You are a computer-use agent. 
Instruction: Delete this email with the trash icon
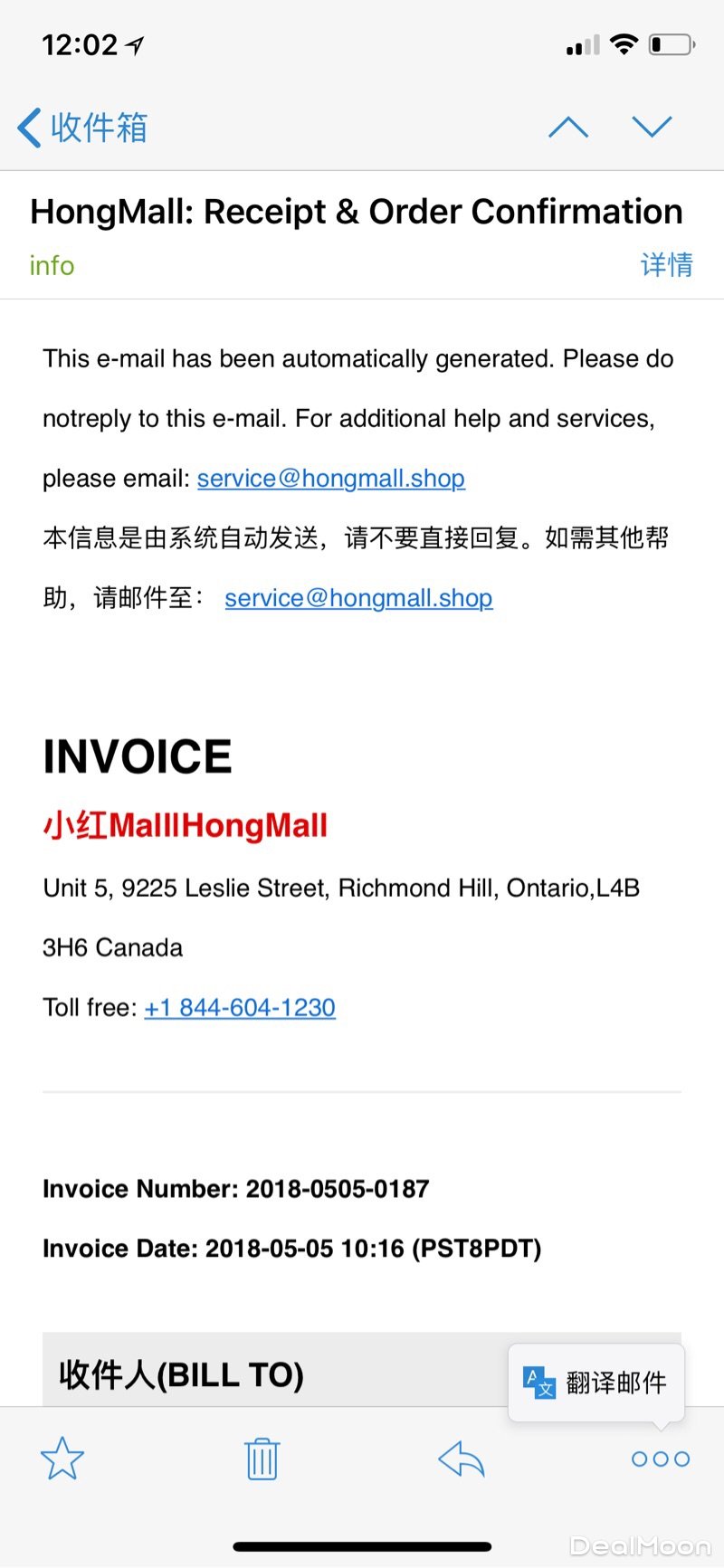tap(262, 1459)
